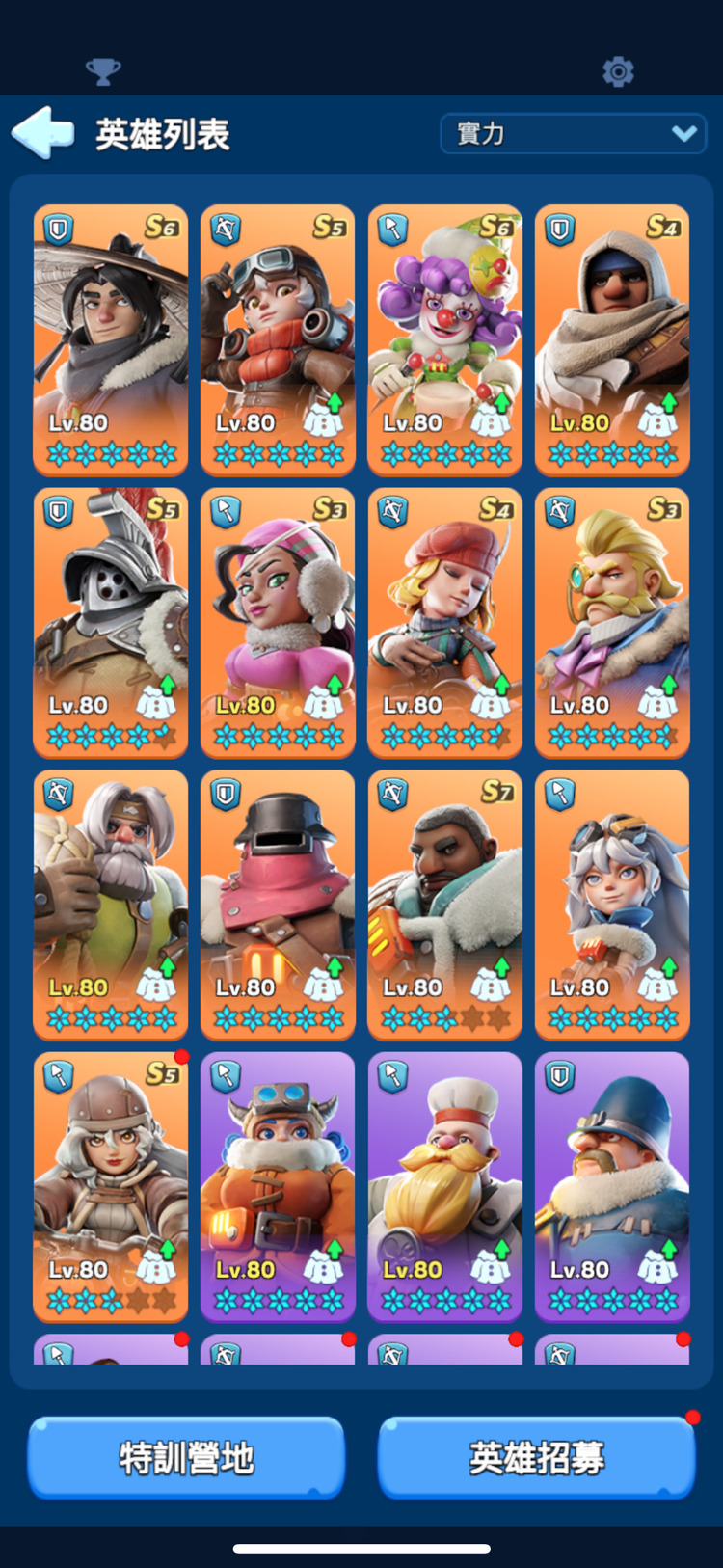Viewport: 723px width, 1568px height.
Task: Open the 實力 sort dropdown
Action: tap(573, 134)
